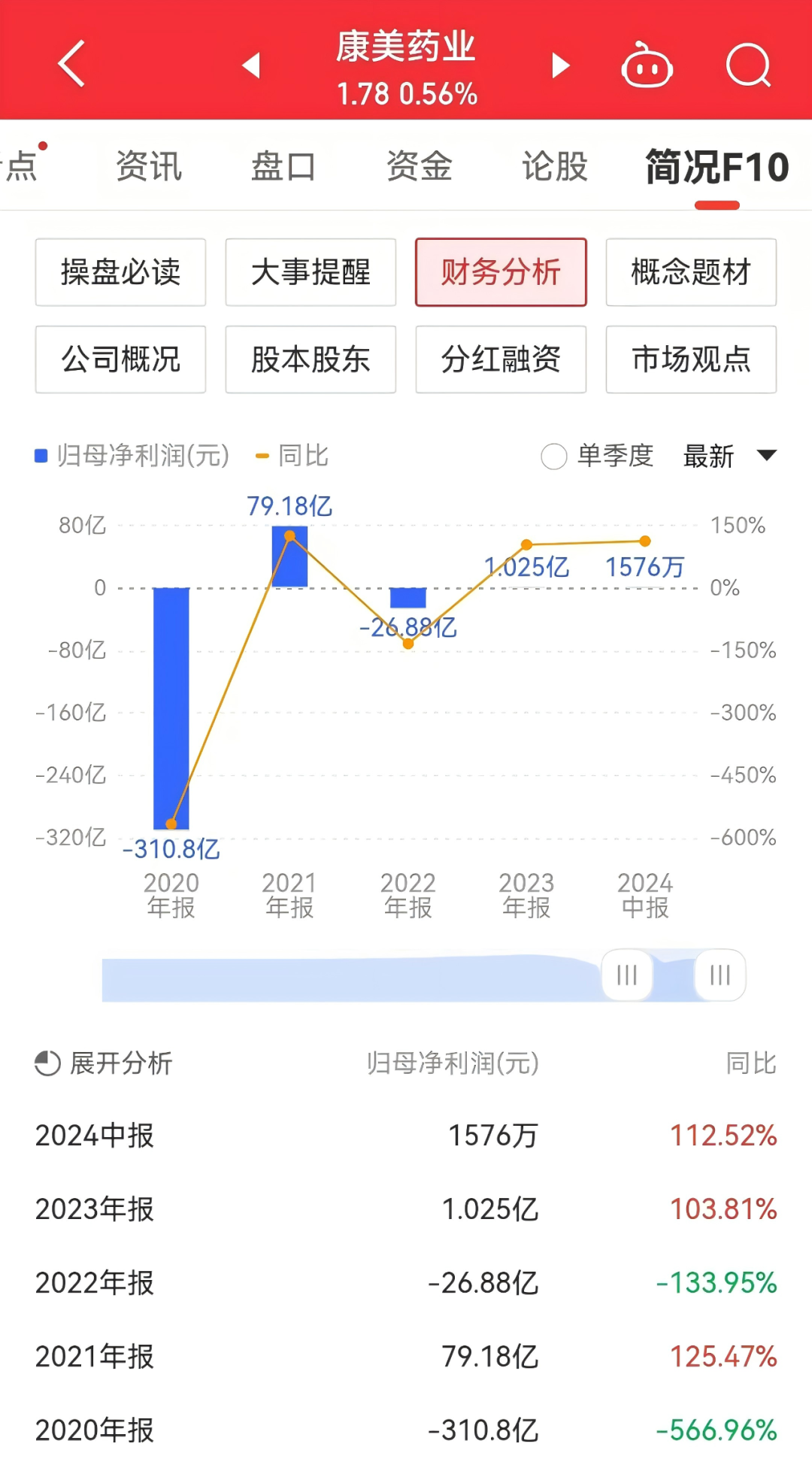Screen dimensions: 812x1471
Task: Open the 概念题材 section
Action: click(x=691, y=272)
